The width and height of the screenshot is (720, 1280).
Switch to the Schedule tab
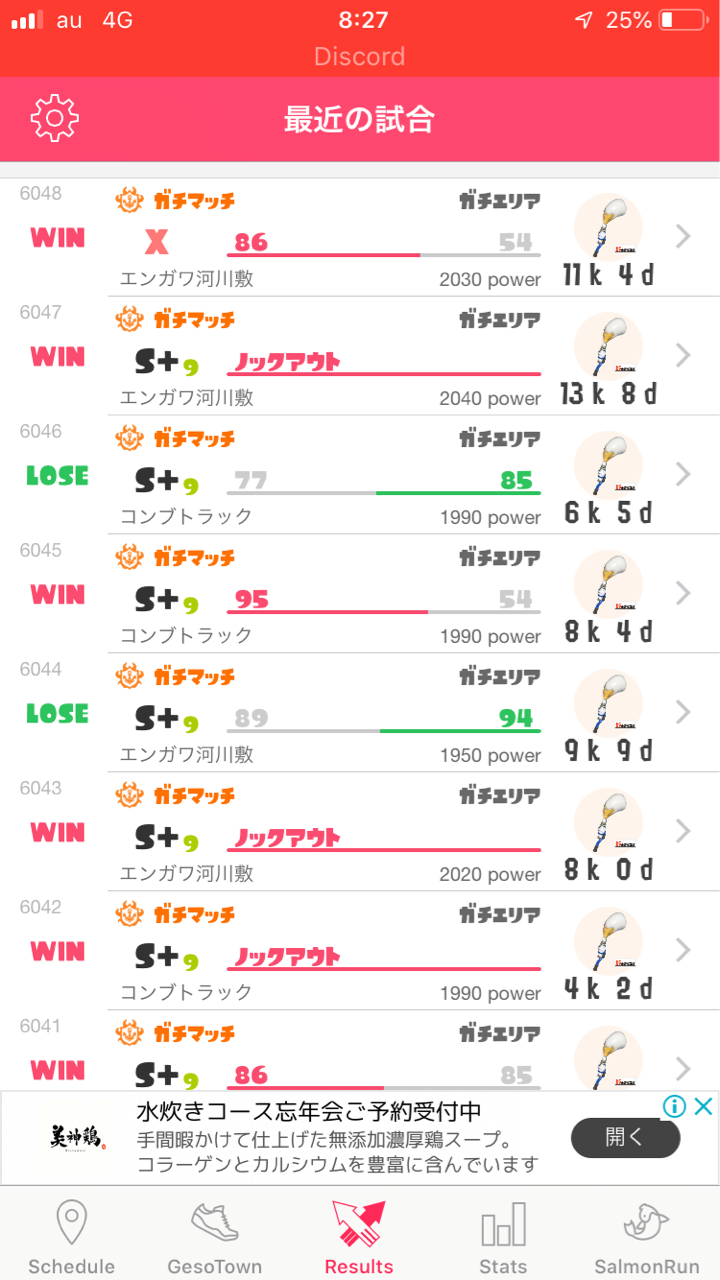[x=71, y=1238]
